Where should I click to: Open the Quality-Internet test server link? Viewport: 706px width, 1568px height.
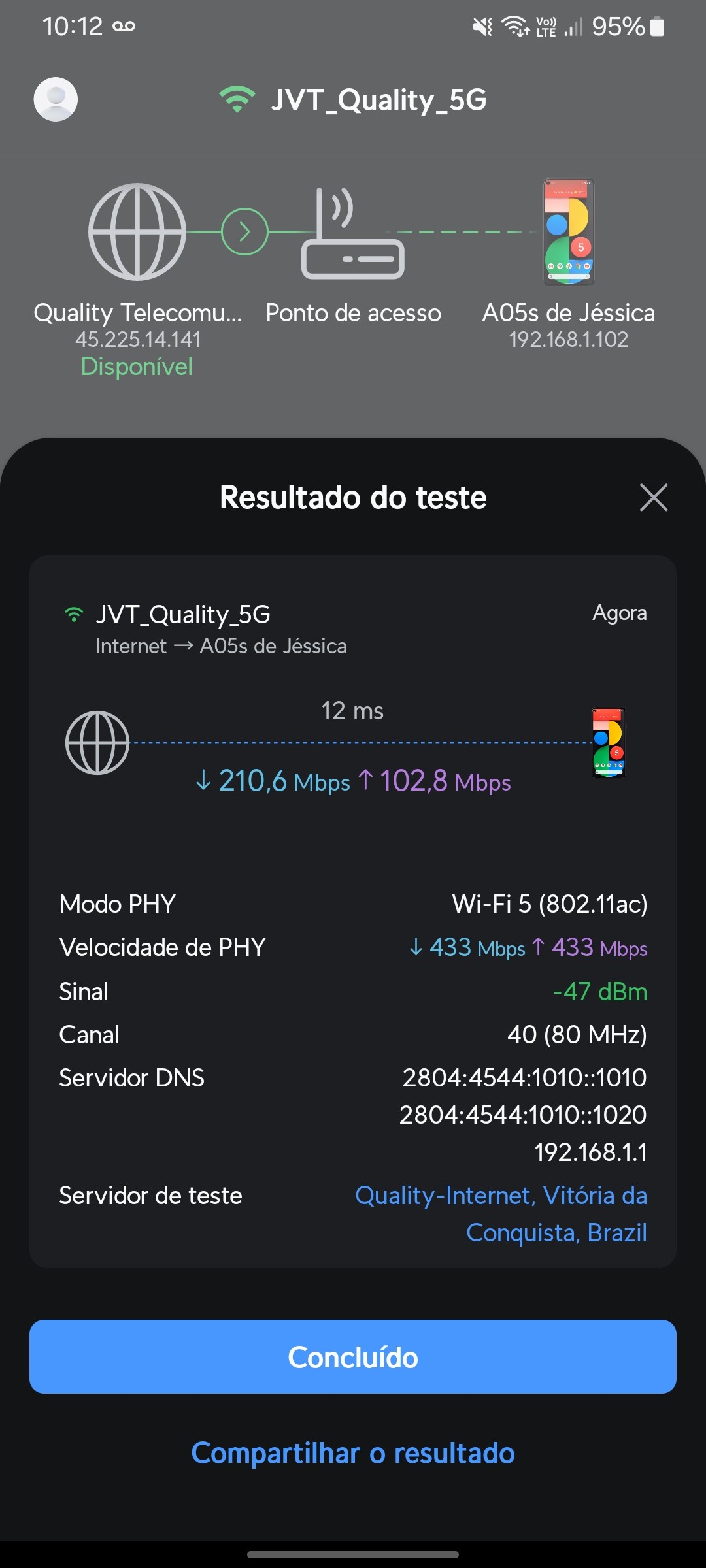(501, 1214)
